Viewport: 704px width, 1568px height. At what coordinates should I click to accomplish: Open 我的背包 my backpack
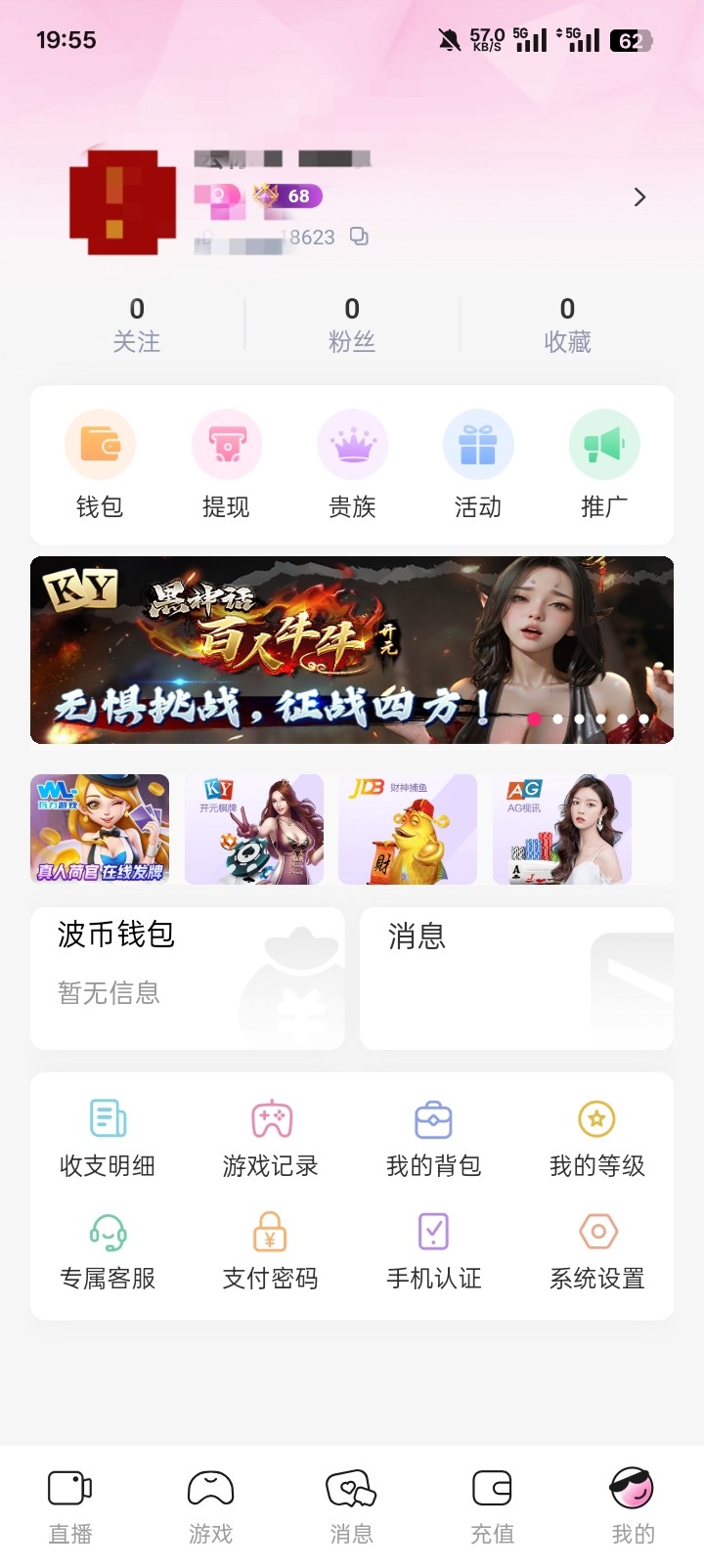pyautogui.click(x=434, y=1136)
